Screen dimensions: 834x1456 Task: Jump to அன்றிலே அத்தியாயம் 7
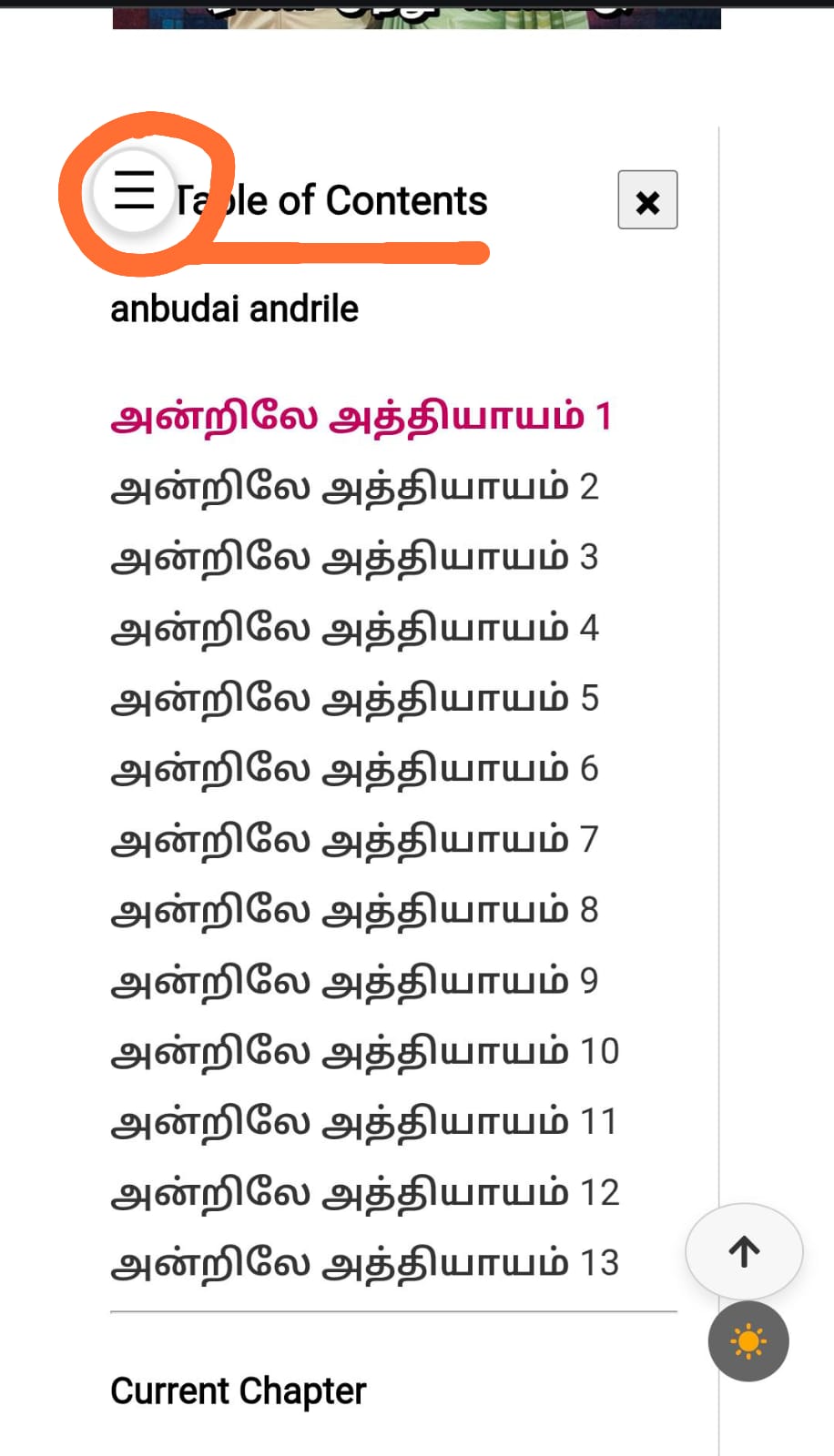tap(354, 840)
